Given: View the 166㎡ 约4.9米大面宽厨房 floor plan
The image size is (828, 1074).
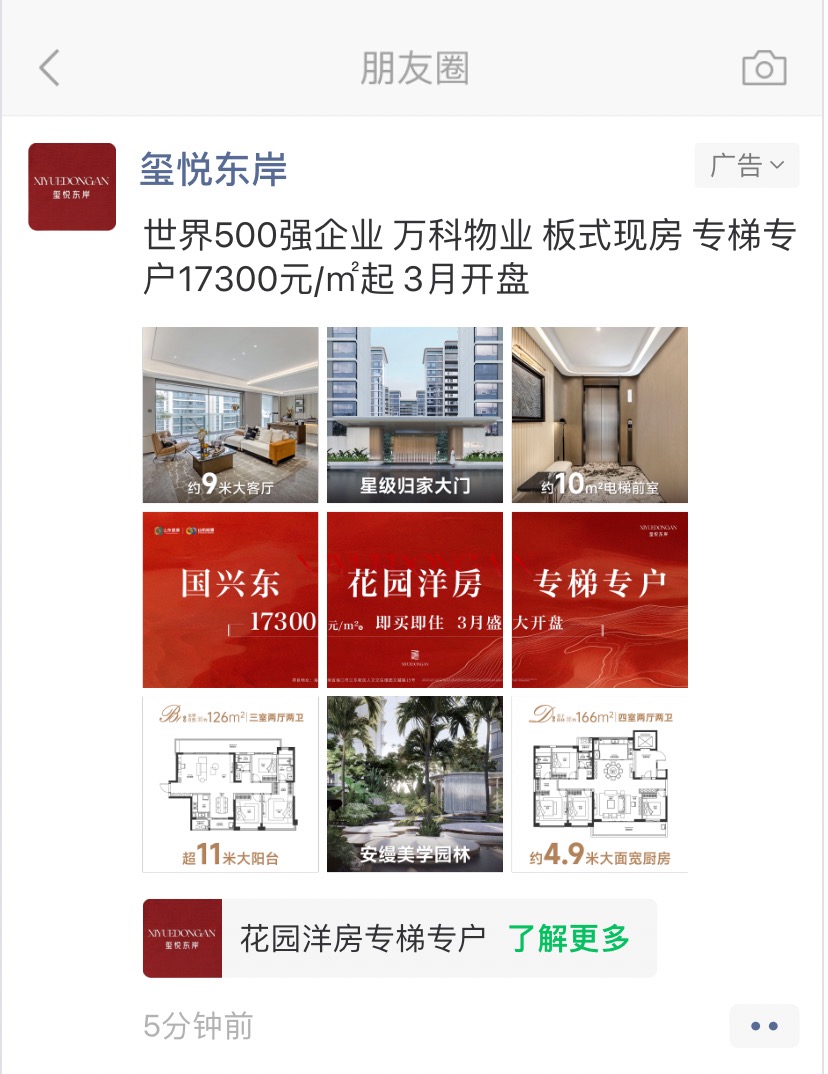Looking at the screenshot, I should [600, 784].
